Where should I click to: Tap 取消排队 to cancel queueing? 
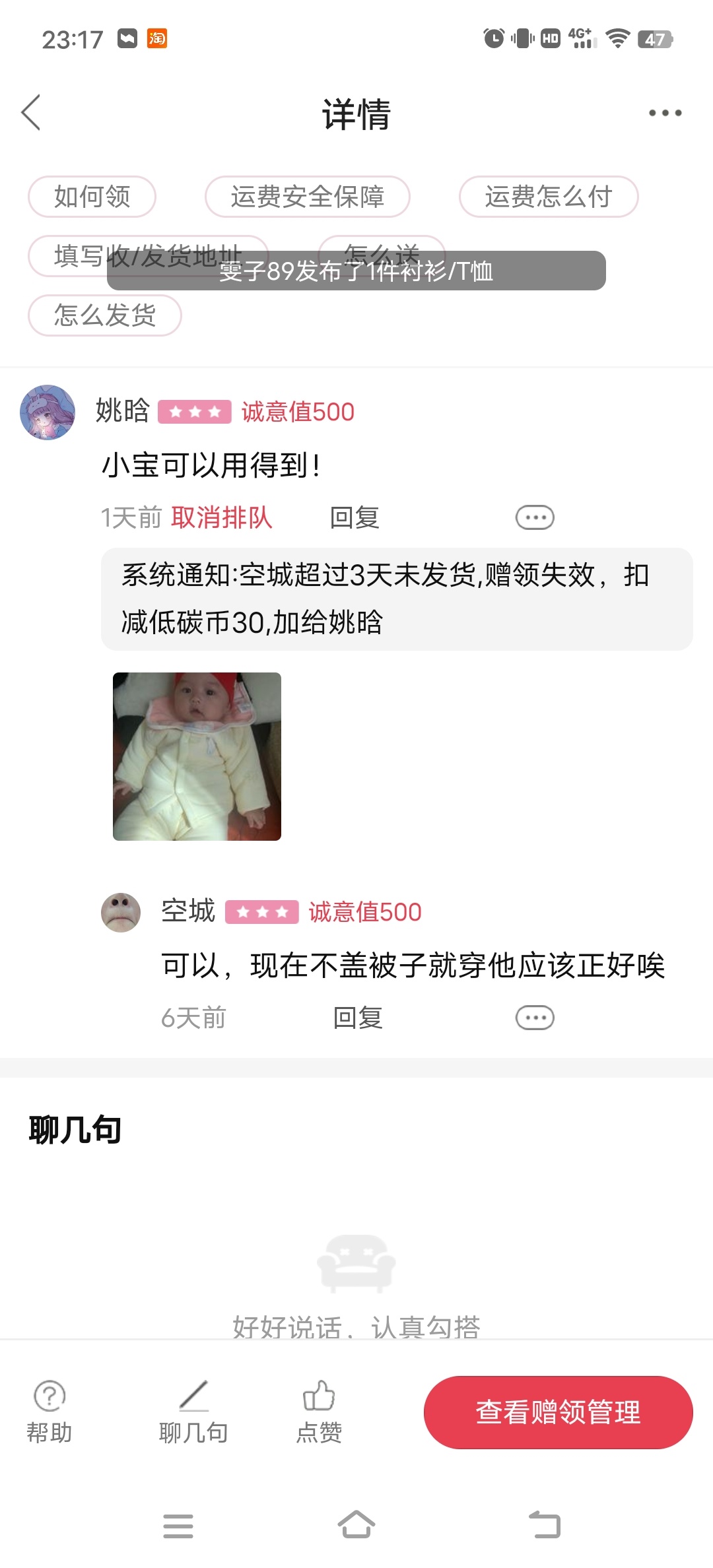(221, 517)
